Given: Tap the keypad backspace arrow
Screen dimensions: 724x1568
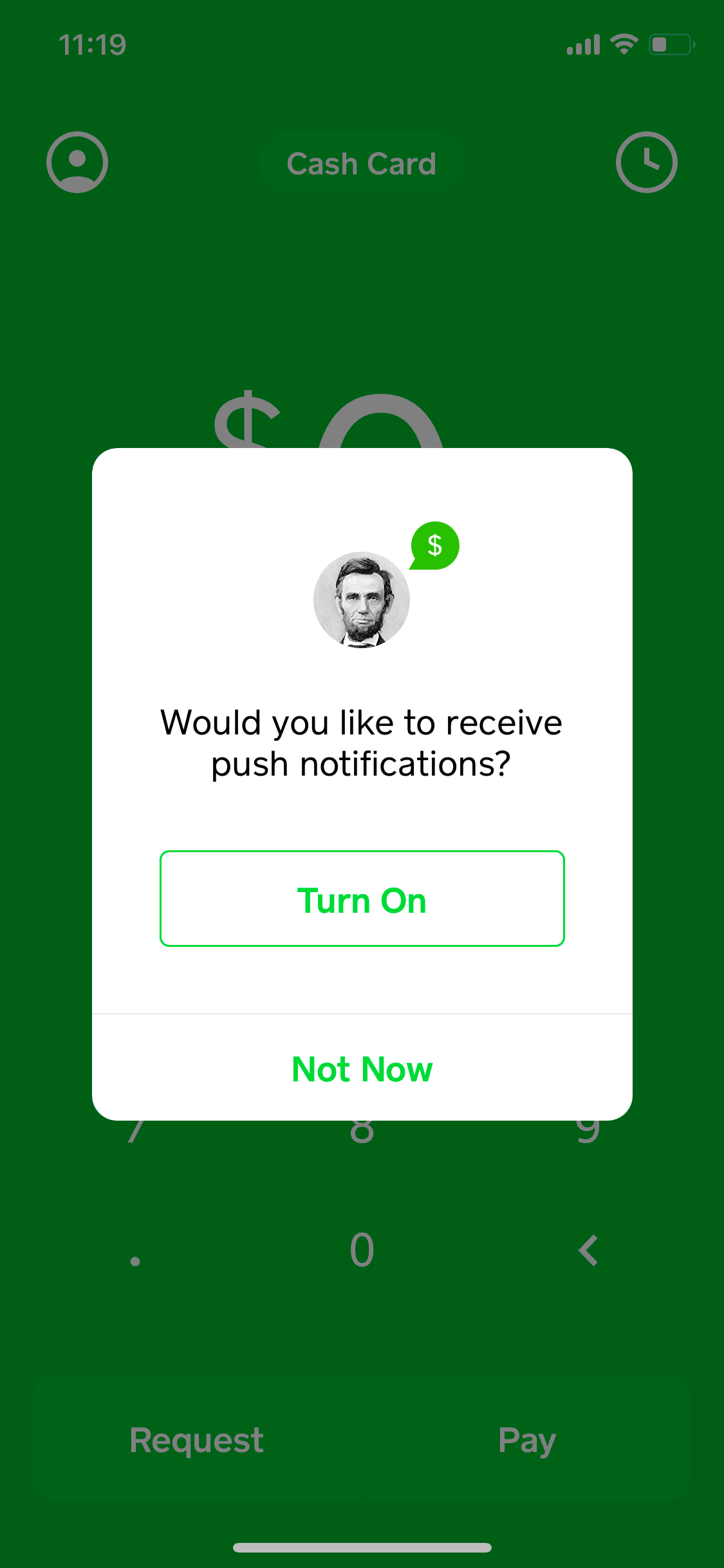Looking at the screenshot, I should 588,1250.
